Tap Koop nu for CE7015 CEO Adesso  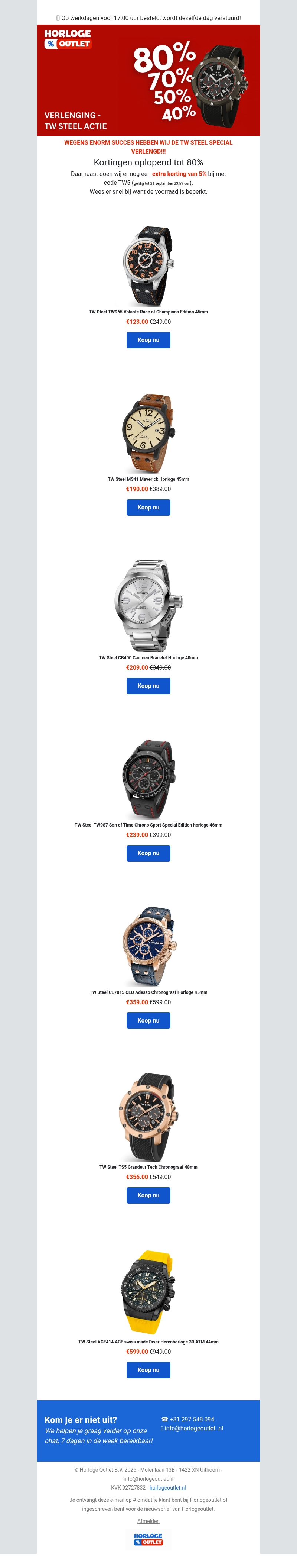pos(148,1020)
